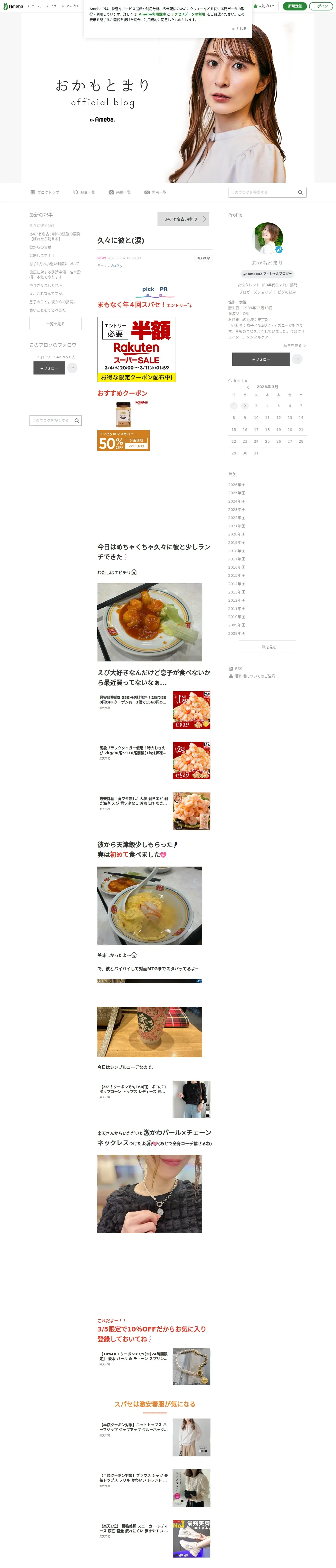Open the Rakuten スーパーSALE half-price banner
The image size is (336, 1568).
[137, 349]
